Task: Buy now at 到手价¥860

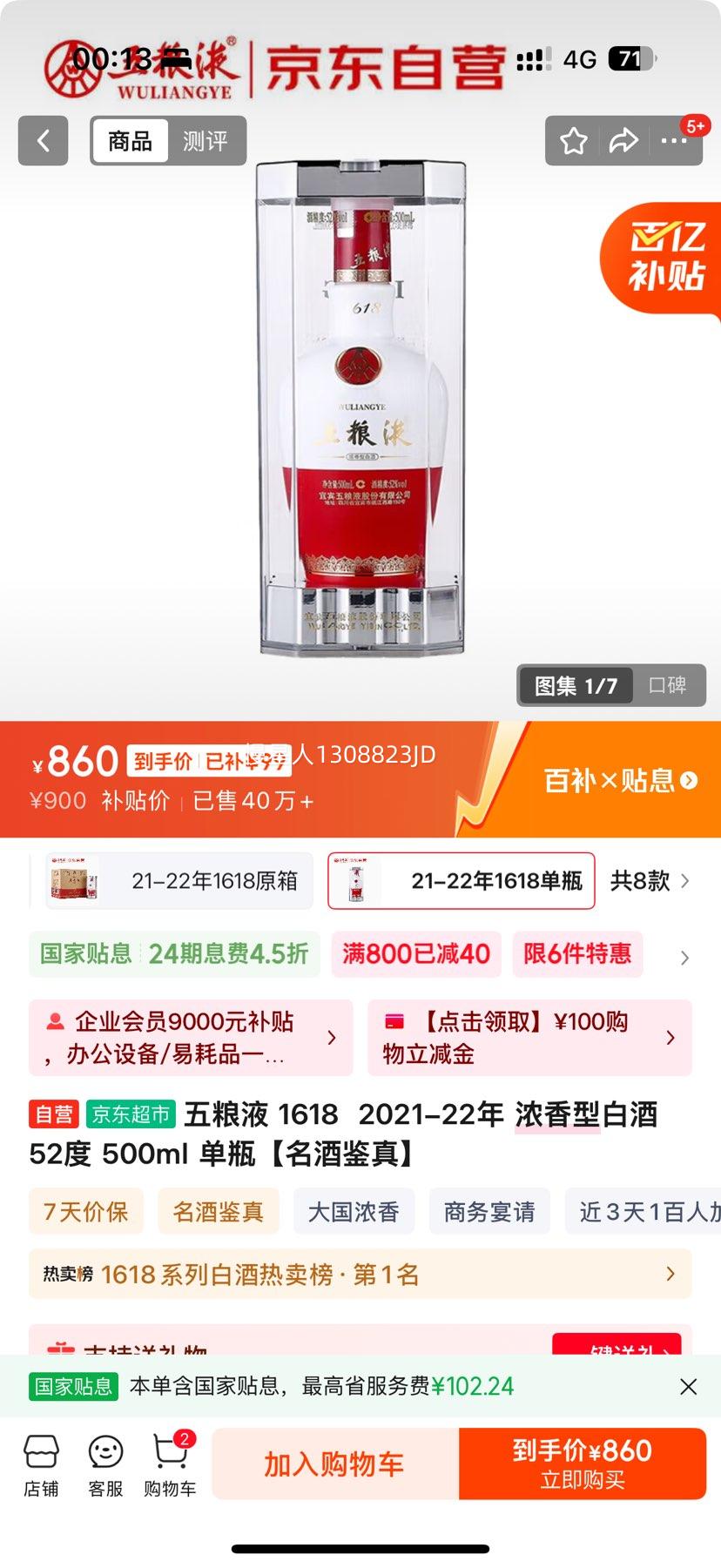Action: point(582,1464)
